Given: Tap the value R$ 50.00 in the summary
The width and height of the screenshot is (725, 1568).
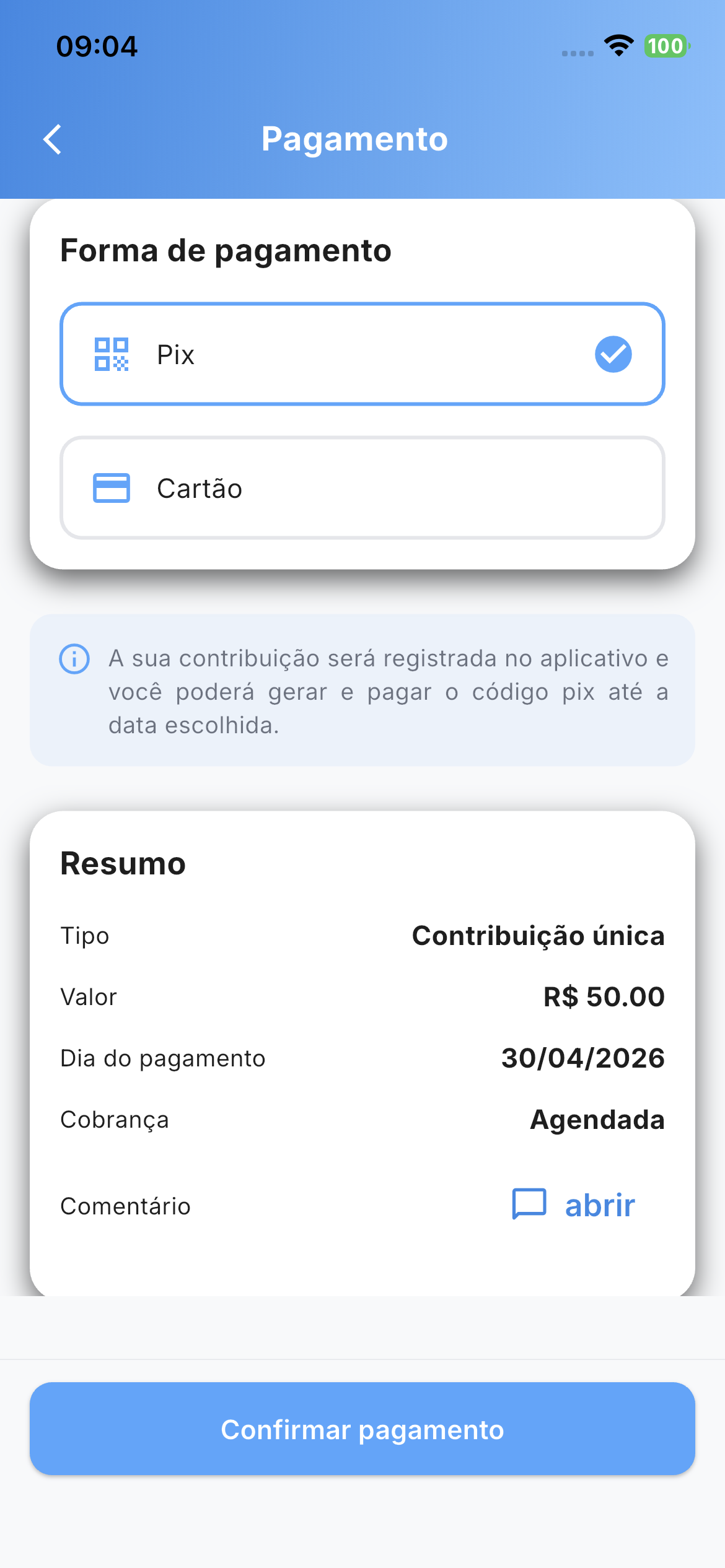Looking at the screenshot, I should coord(603,996).
